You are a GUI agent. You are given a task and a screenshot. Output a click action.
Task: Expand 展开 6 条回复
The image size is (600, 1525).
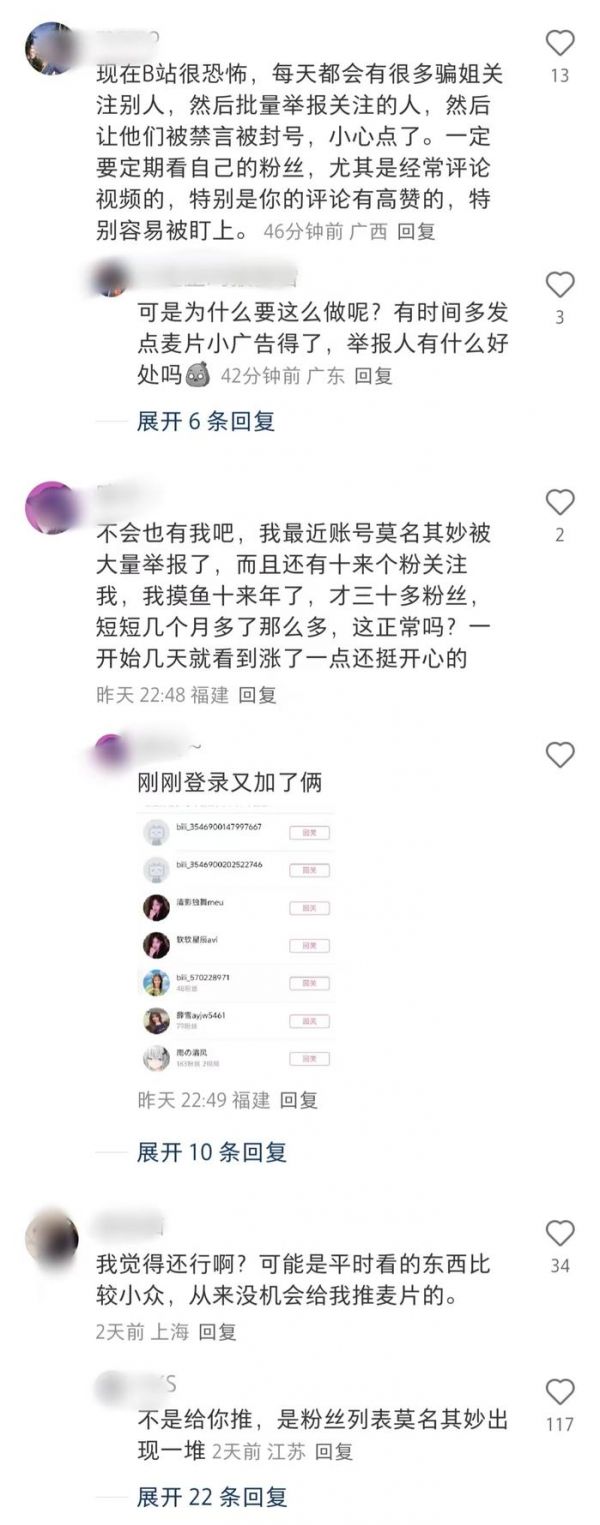(x=205, y=421)
